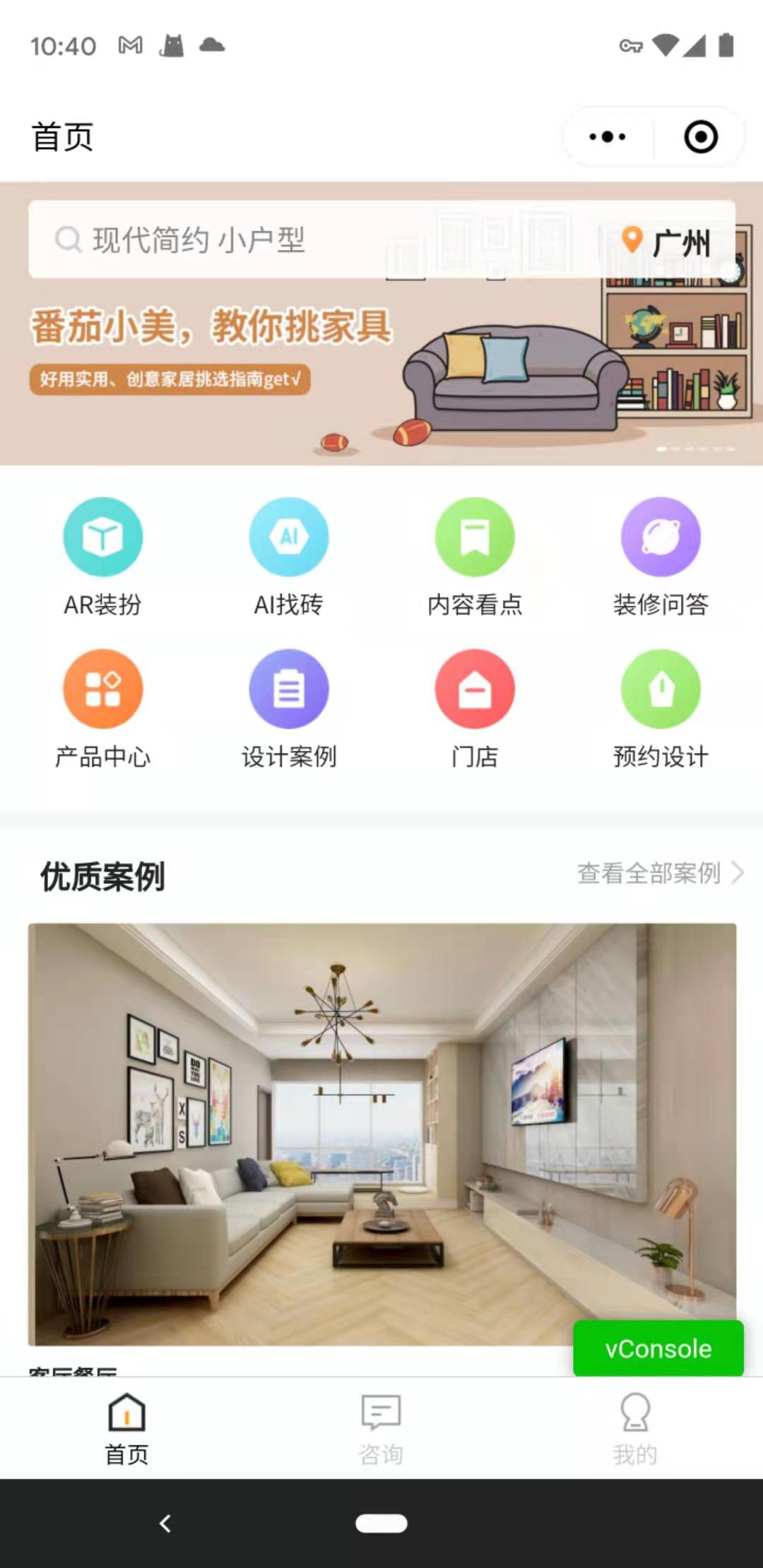763x1568 pixels.
Task: Select the 首页 tab
Action: coord(127,1428)
